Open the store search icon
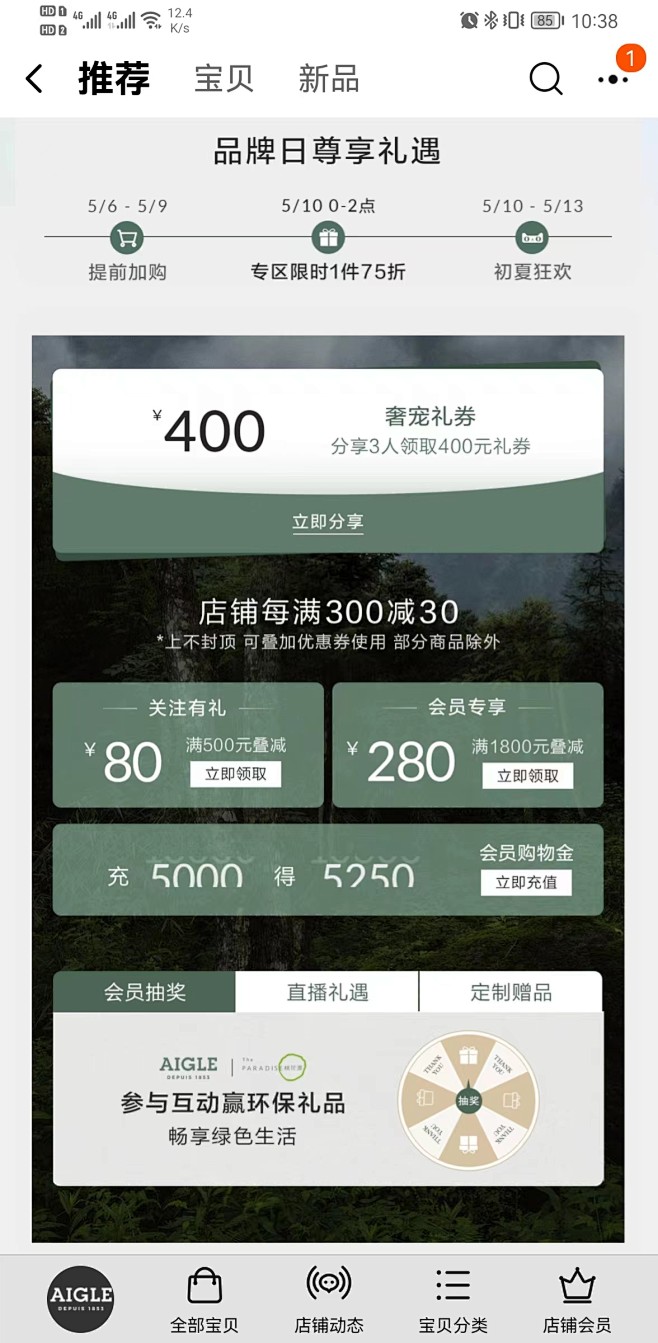 pyautogui.click(x=546, y=79)
